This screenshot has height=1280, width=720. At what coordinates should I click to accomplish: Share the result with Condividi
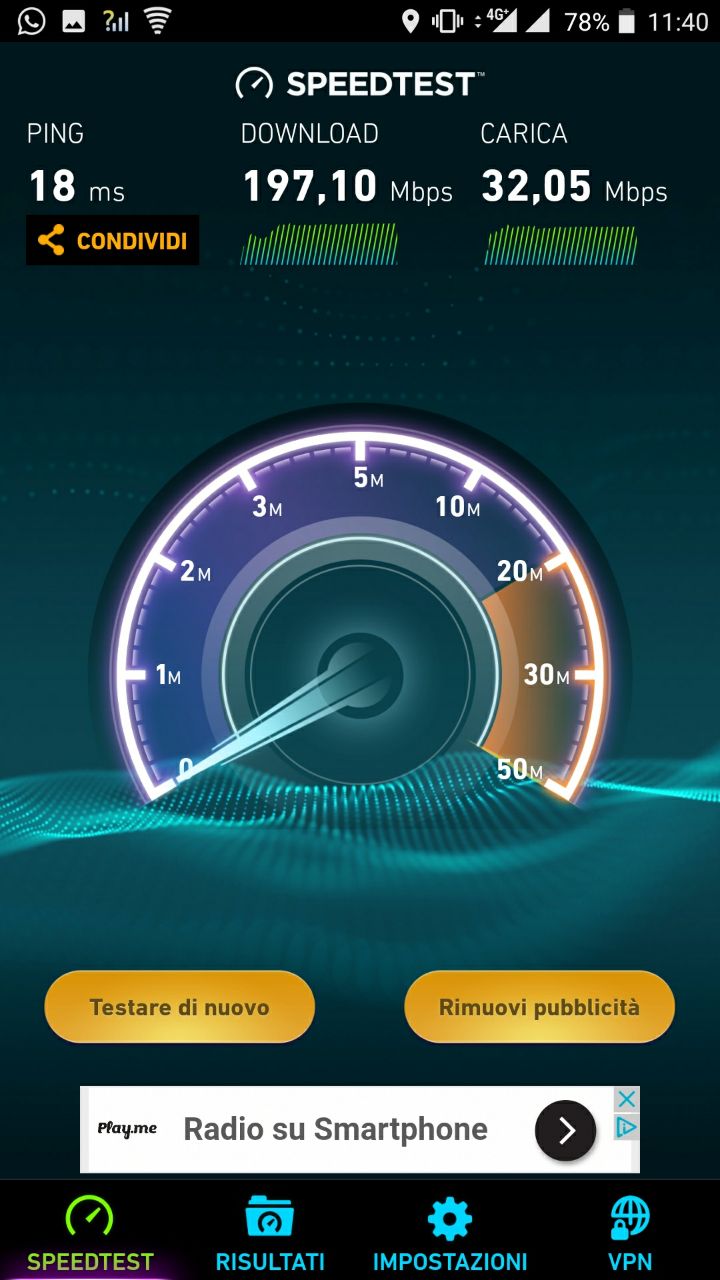(112, 240)
